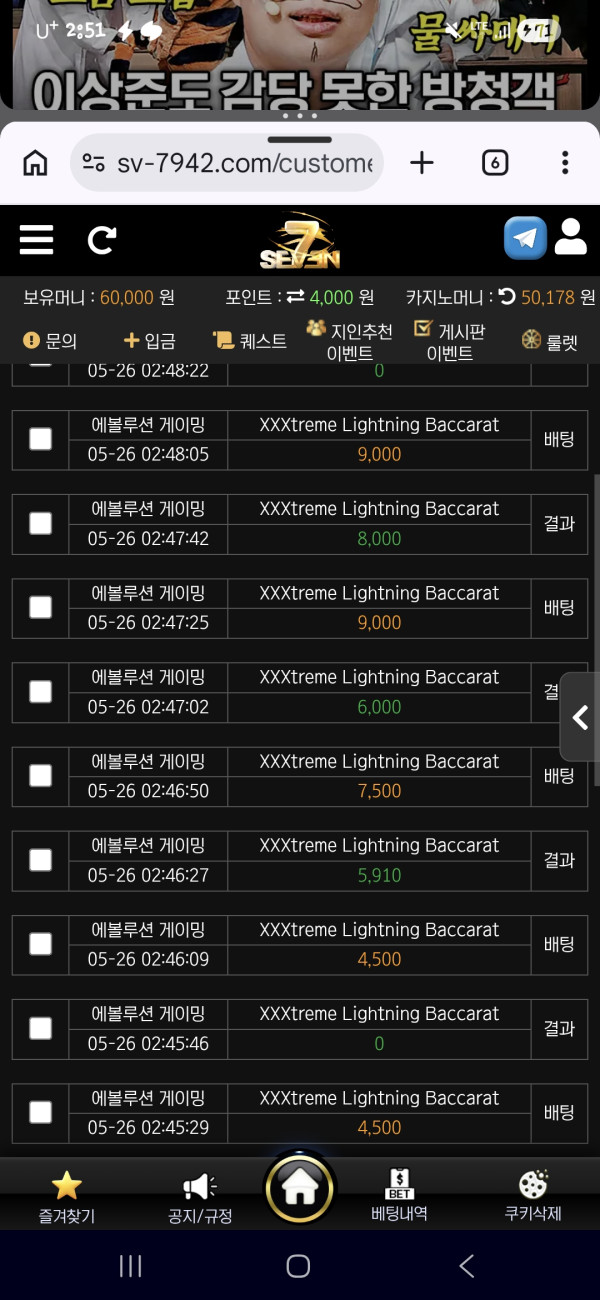Open the Telegram contact icon
Screen dimensions: 600x1300
pos(525,238)
